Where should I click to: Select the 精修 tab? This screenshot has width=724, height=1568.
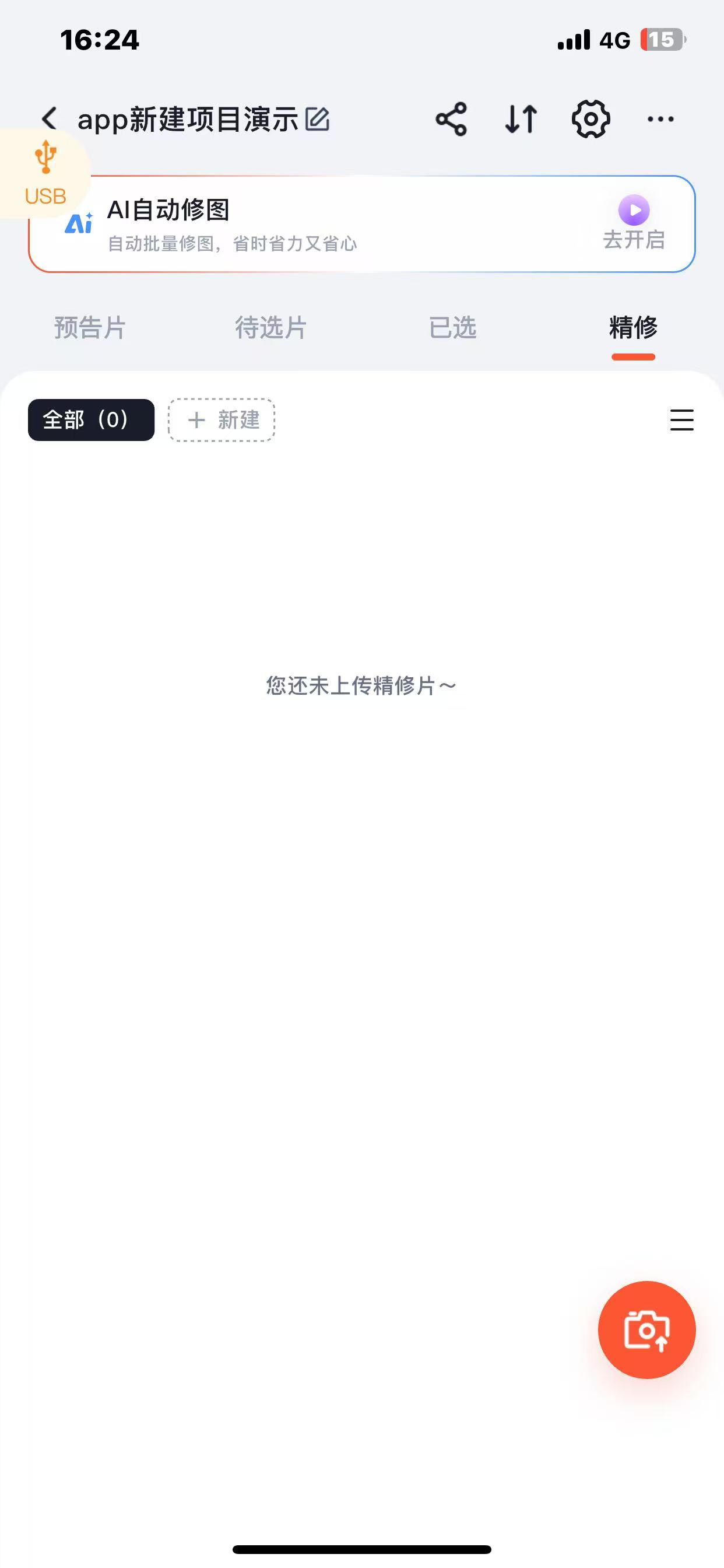pyautogui.click(x=632, y=328)
